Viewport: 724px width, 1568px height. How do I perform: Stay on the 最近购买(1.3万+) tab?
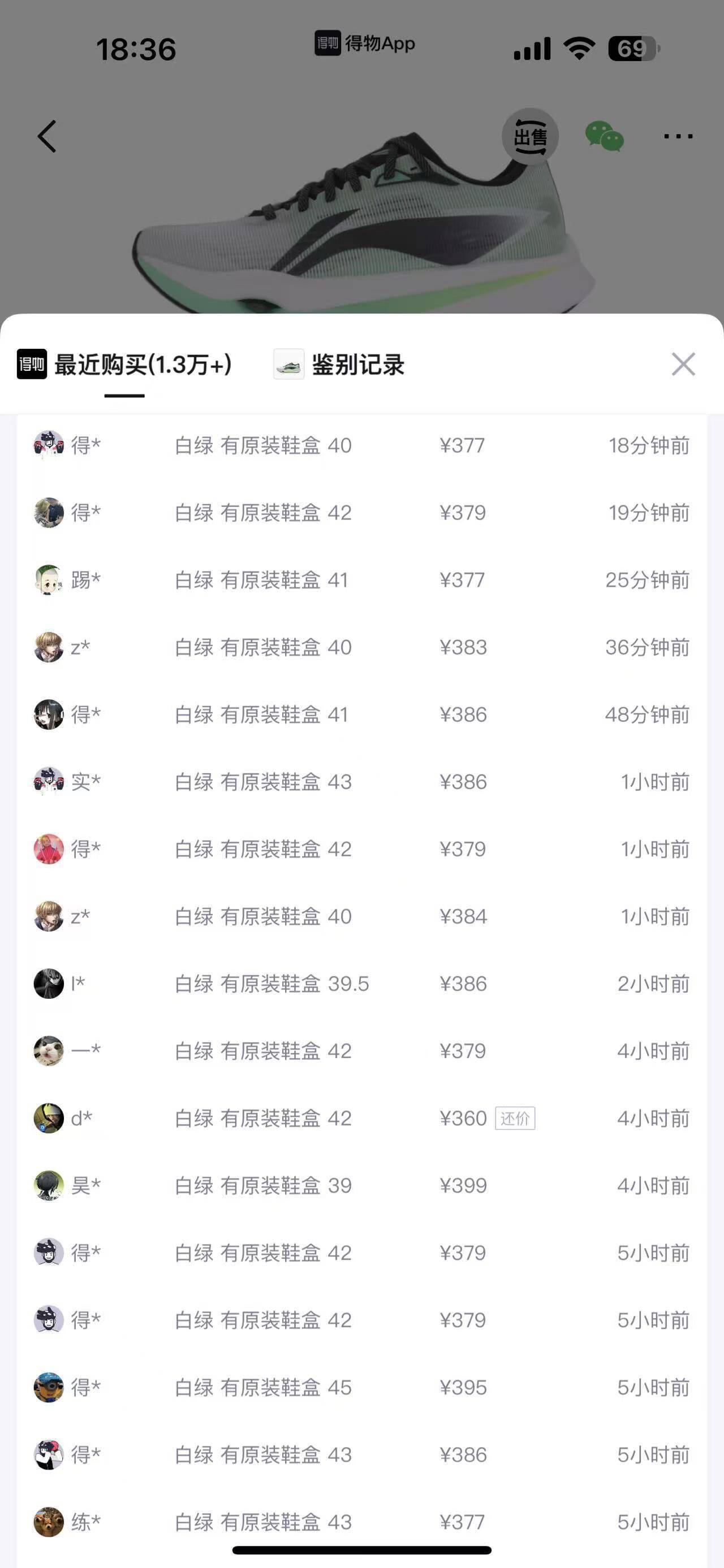141,363
